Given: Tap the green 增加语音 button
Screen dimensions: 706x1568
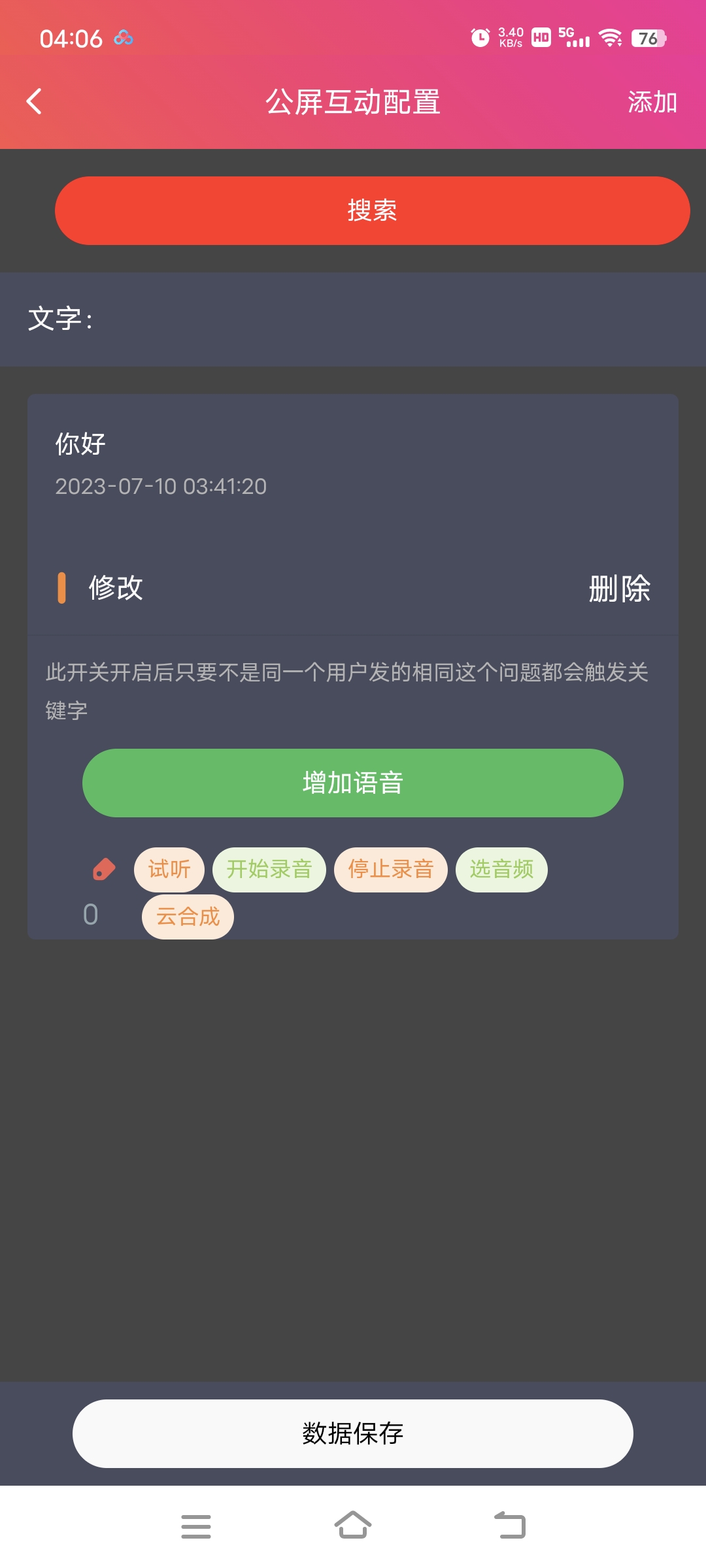Looking at the screenshot, I should tap(353, 783).
